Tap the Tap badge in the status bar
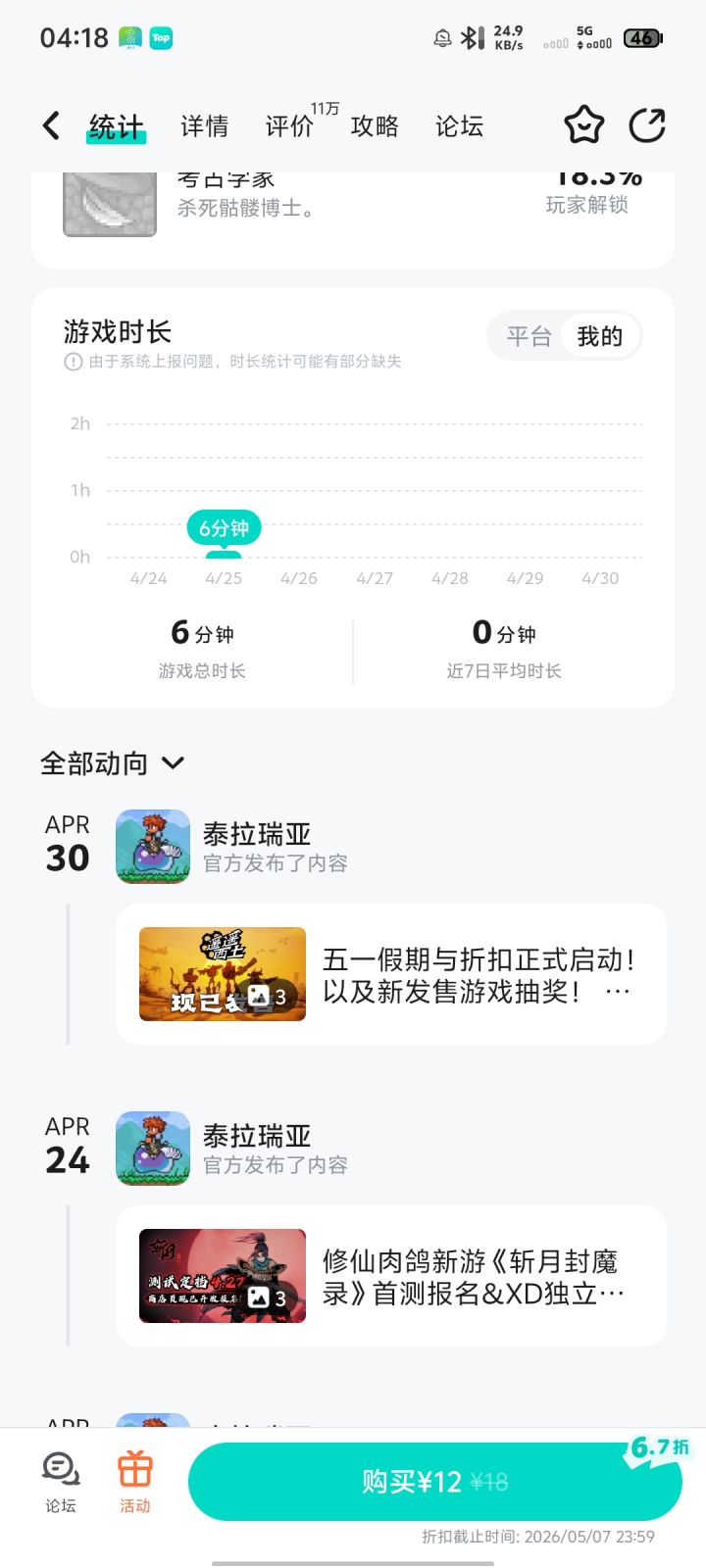This screenshot has width=706, height=1568. [x=160, y=38]
